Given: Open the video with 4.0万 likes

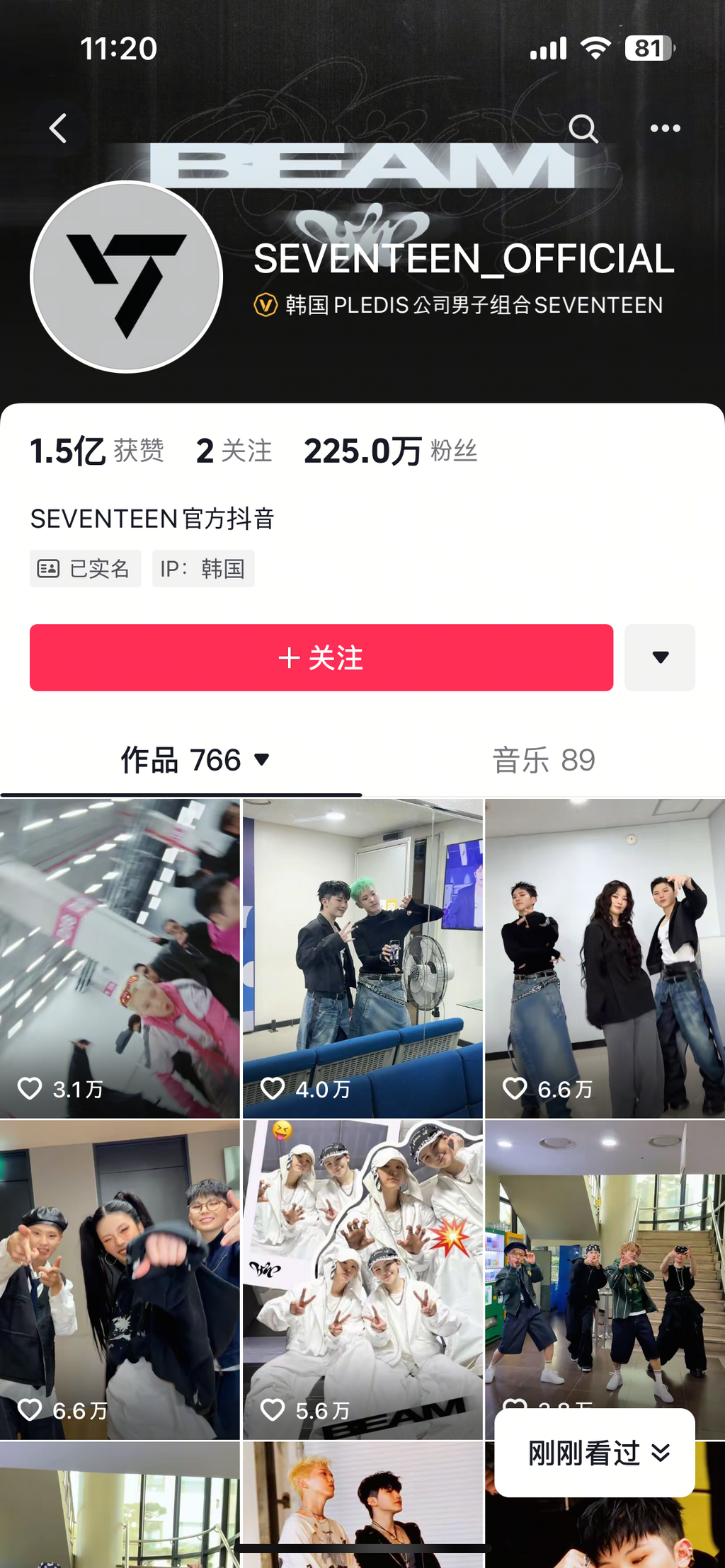Looking at the screenshot, I should click(x=362, y=958).
